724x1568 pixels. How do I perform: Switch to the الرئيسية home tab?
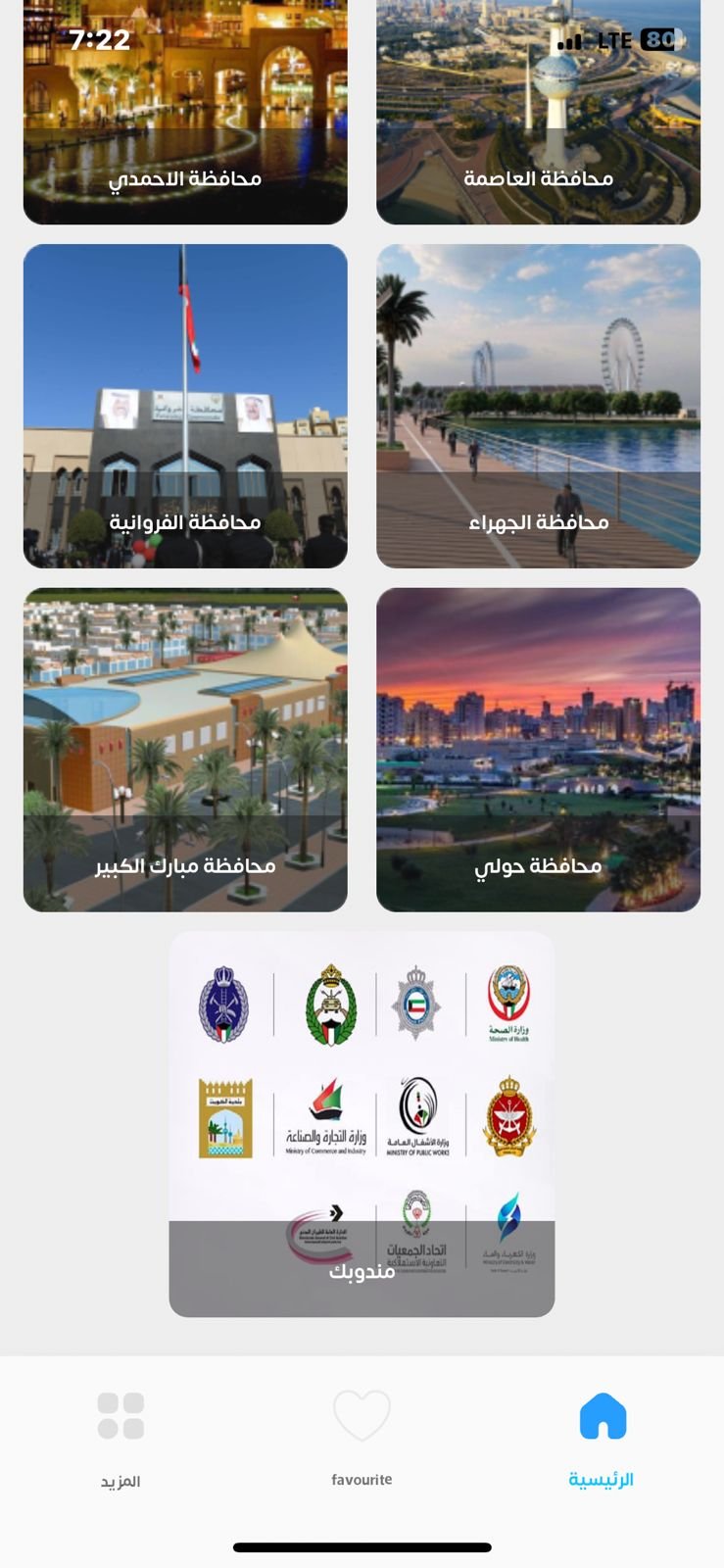(602, 1436)
